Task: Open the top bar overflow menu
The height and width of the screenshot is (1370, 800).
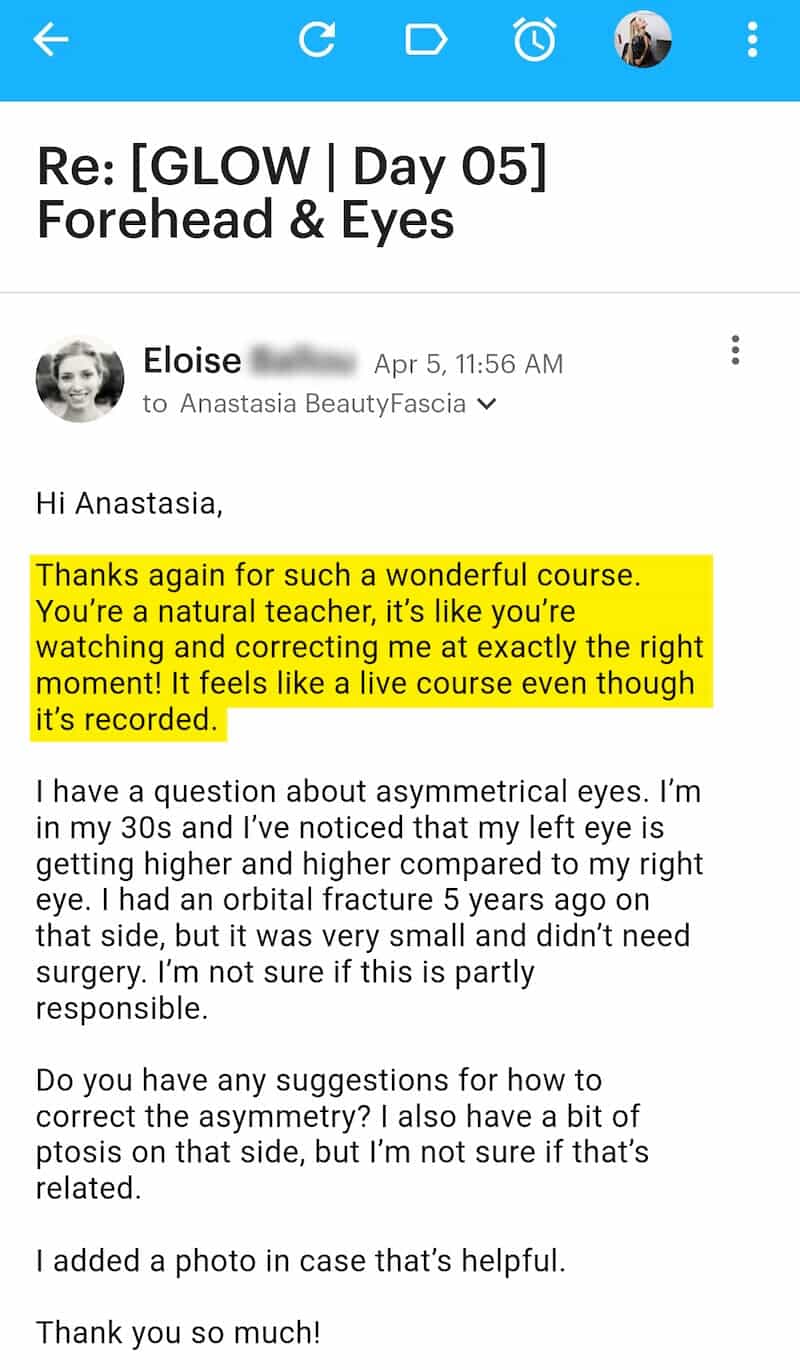Action: pyautogui.click(x=752, y=40)
